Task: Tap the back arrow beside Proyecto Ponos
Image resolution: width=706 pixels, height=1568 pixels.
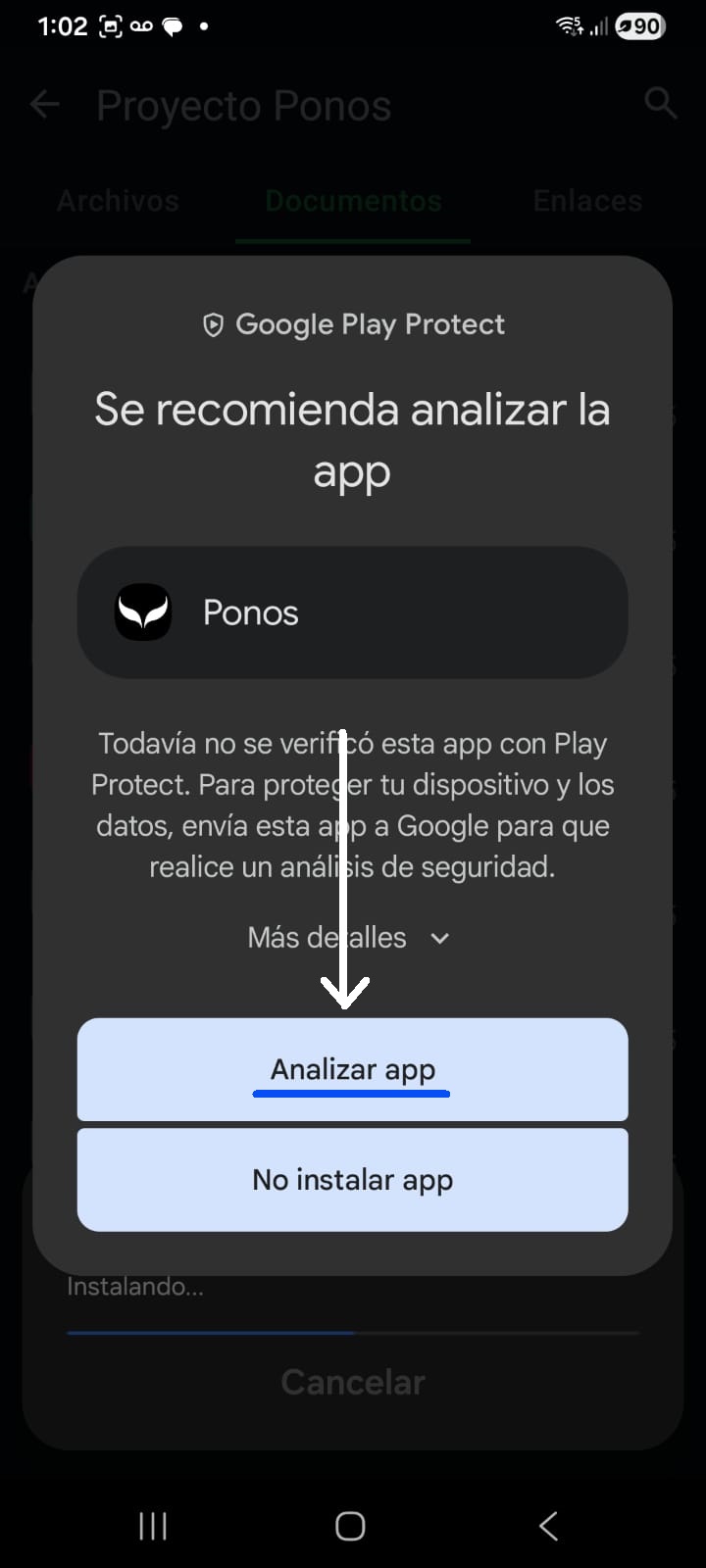Action: tap(44, 104)
